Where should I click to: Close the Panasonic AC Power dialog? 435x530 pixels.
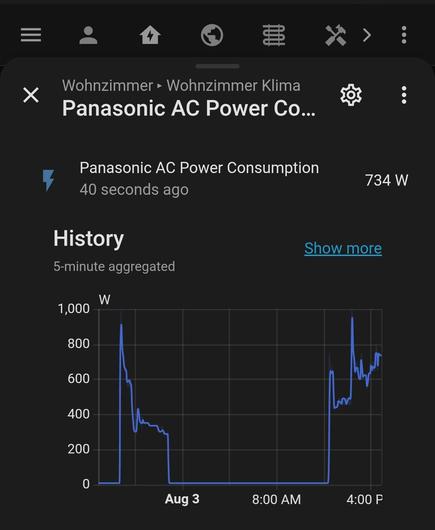pos(31,95)
